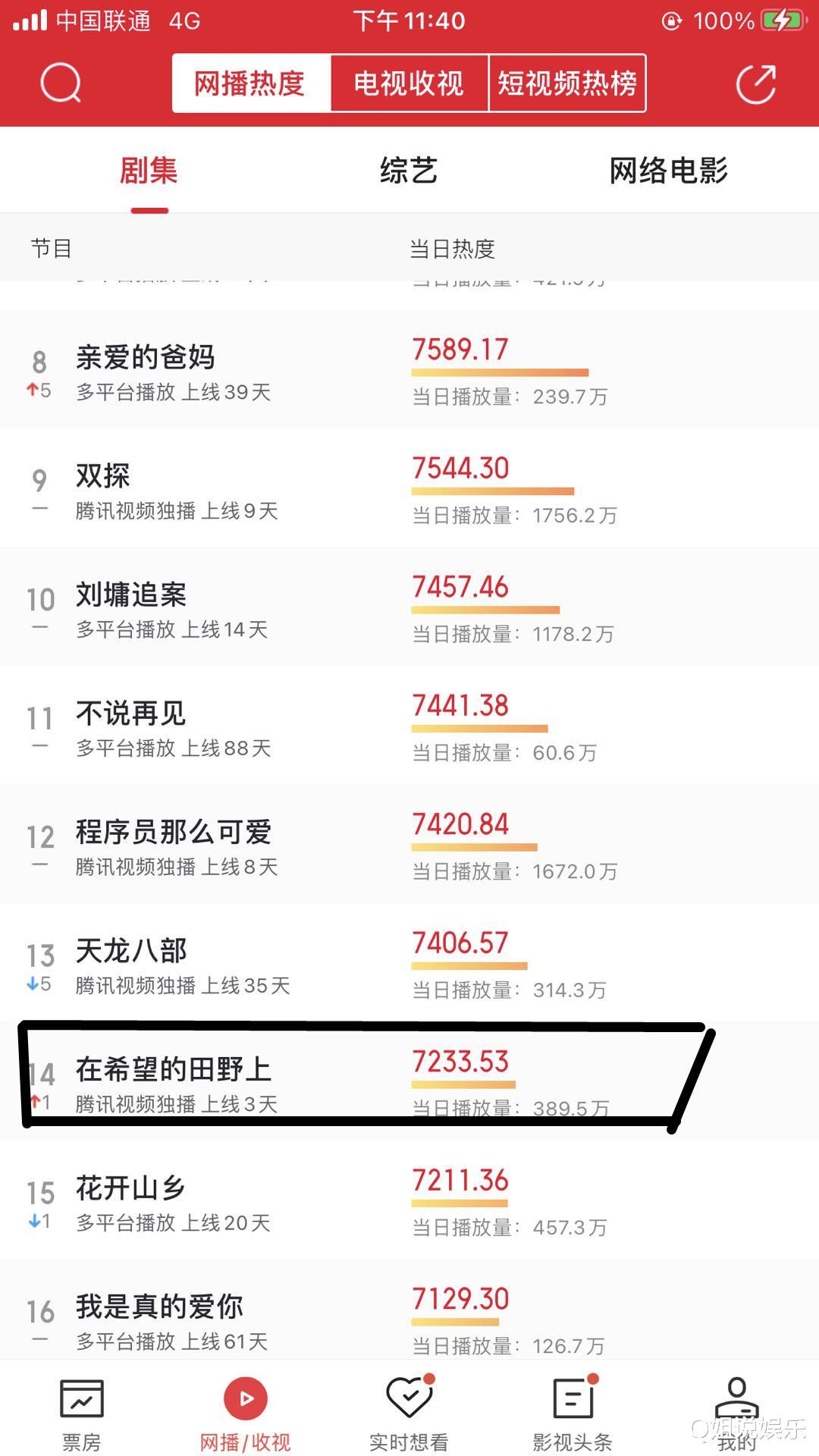The width and height of the screenshot is (819, 1456).
Task: Open the 综艺 category
Action: point(409,171)
